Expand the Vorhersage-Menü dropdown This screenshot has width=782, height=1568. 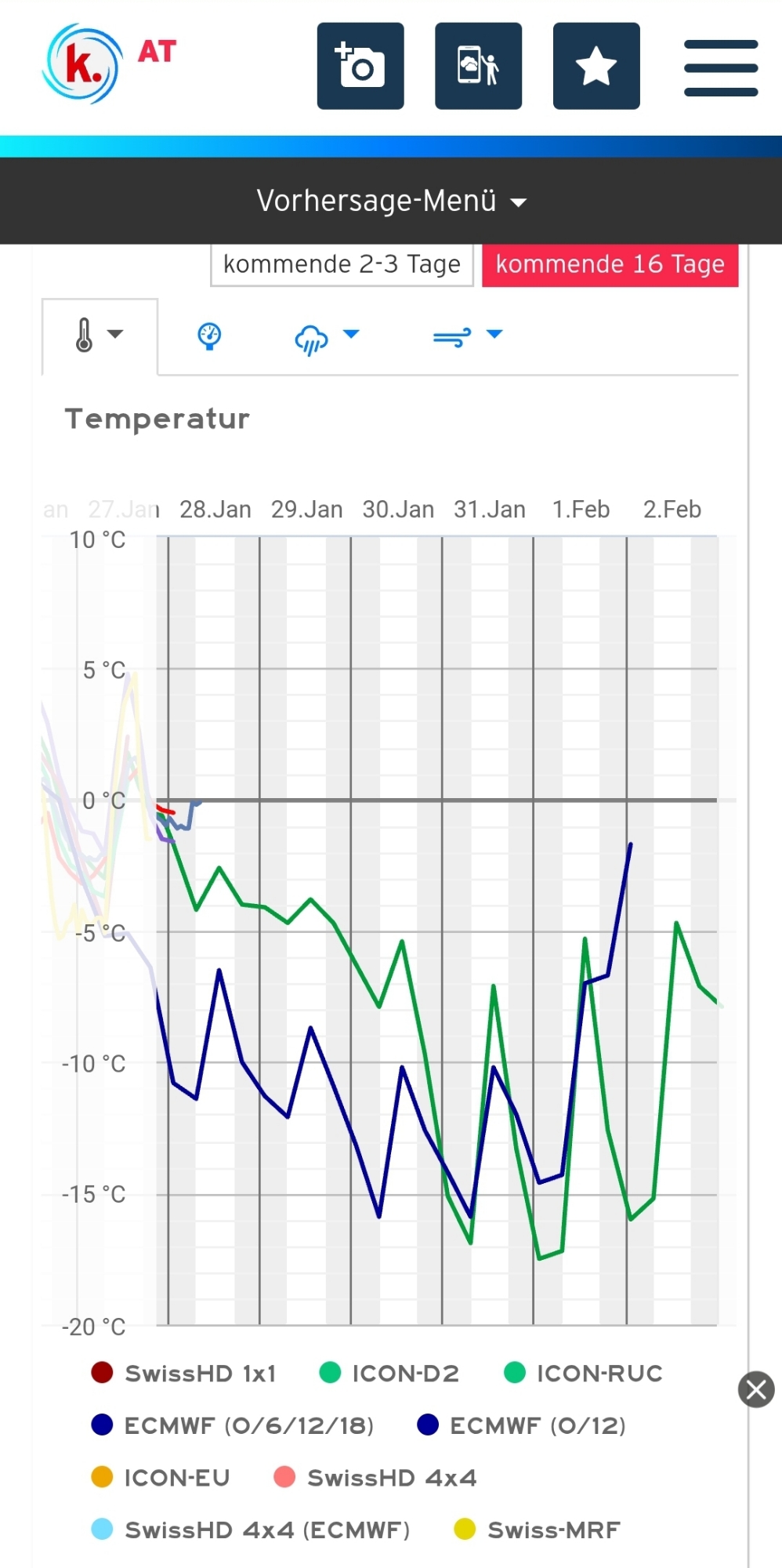coord(391,201)
